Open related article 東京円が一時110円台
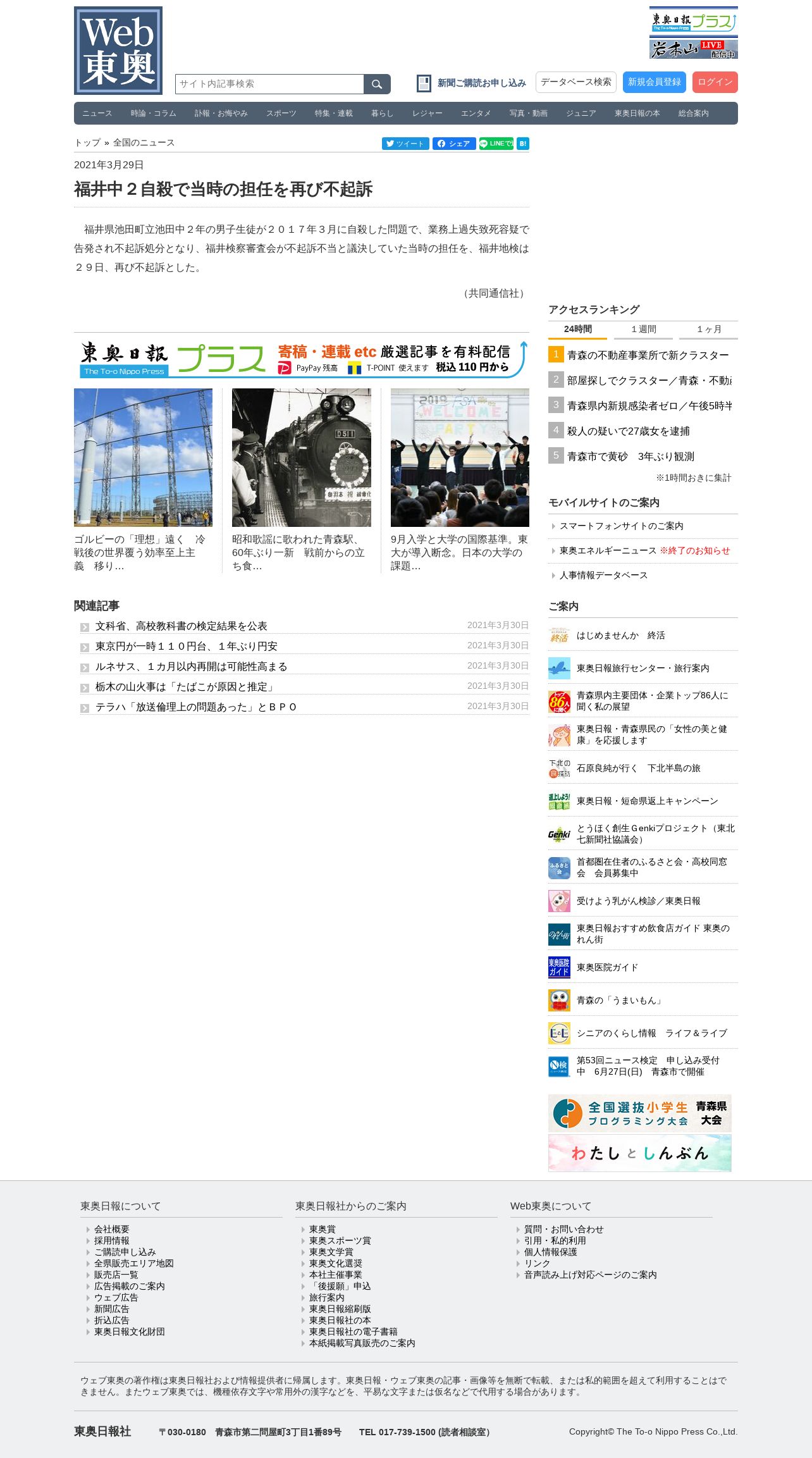The image size is (812, 1458). coord(186,646)
